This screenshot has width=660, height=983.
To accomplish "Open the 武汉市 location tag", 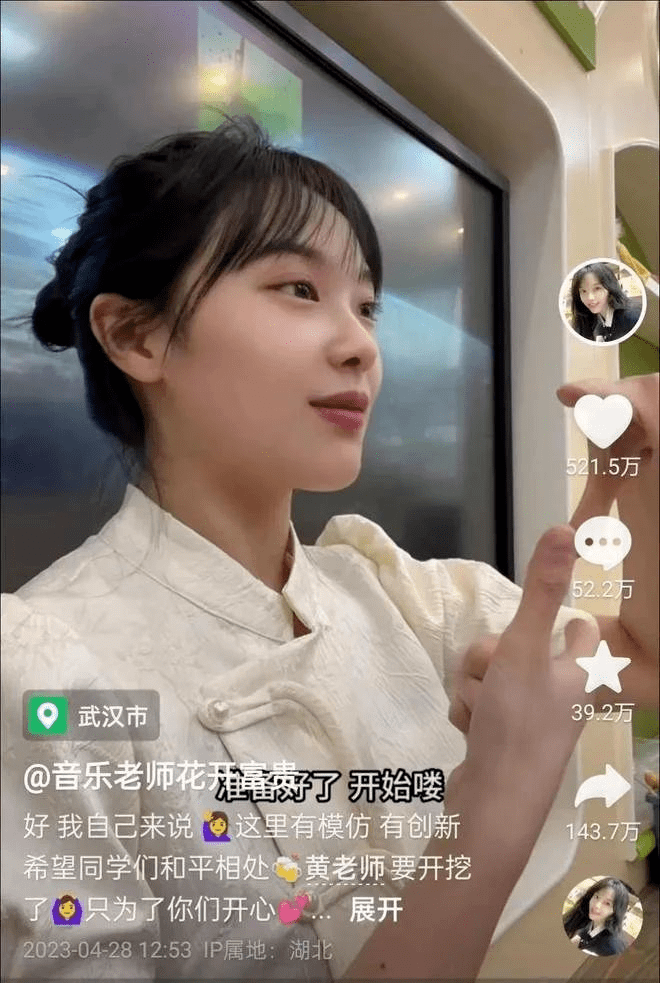I will tap(91, 716).
